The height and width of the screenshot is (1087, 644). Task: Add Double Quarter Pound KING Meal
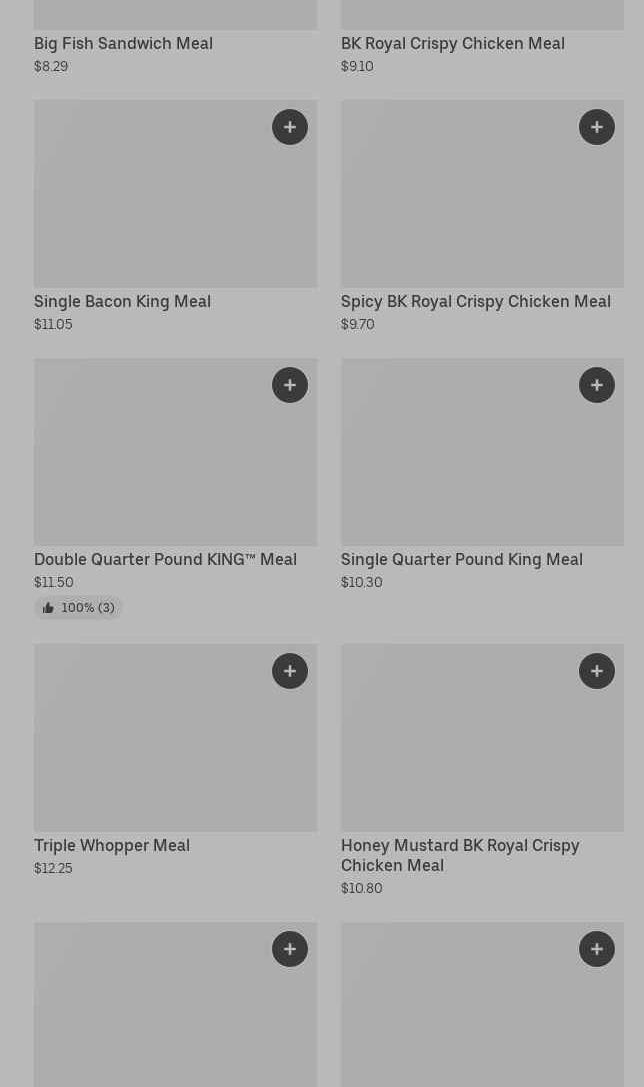pyautogui.click(x=290, y=385)
